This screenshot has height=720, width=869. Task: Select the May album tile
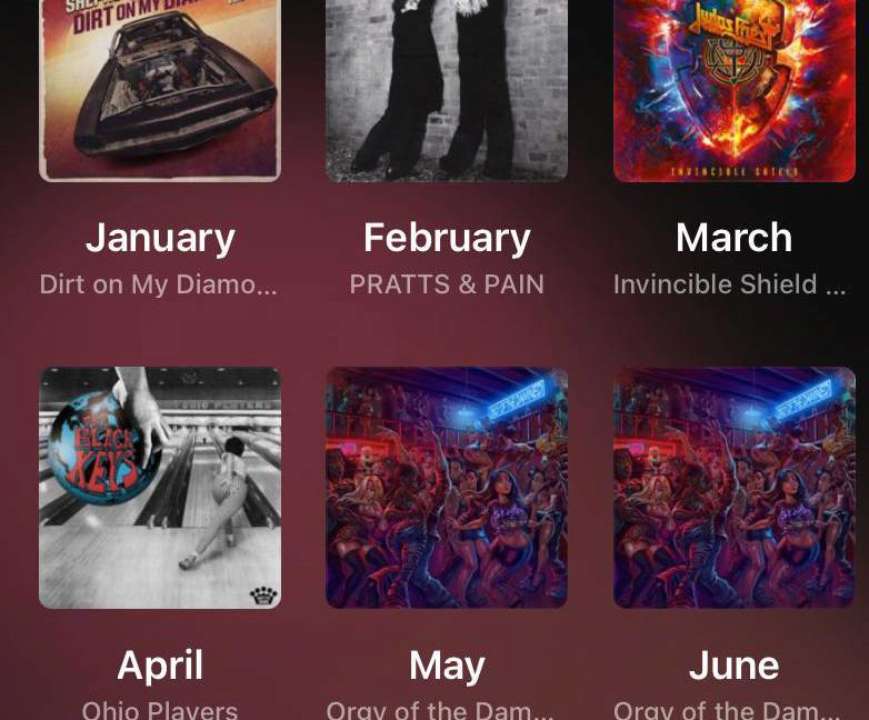coord(447,488)
